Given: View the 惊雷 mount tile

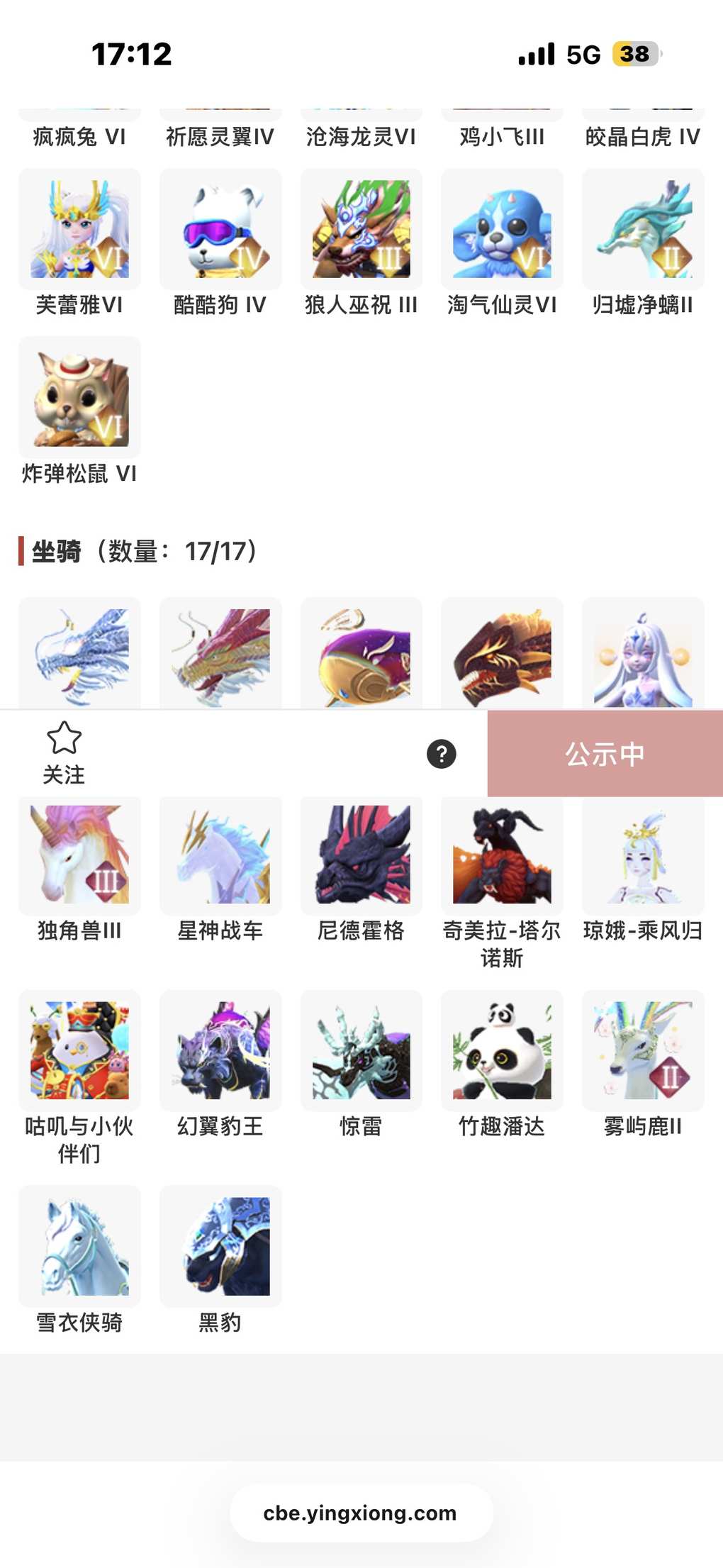Looking at the screenshot, I should click(361, 1050).
